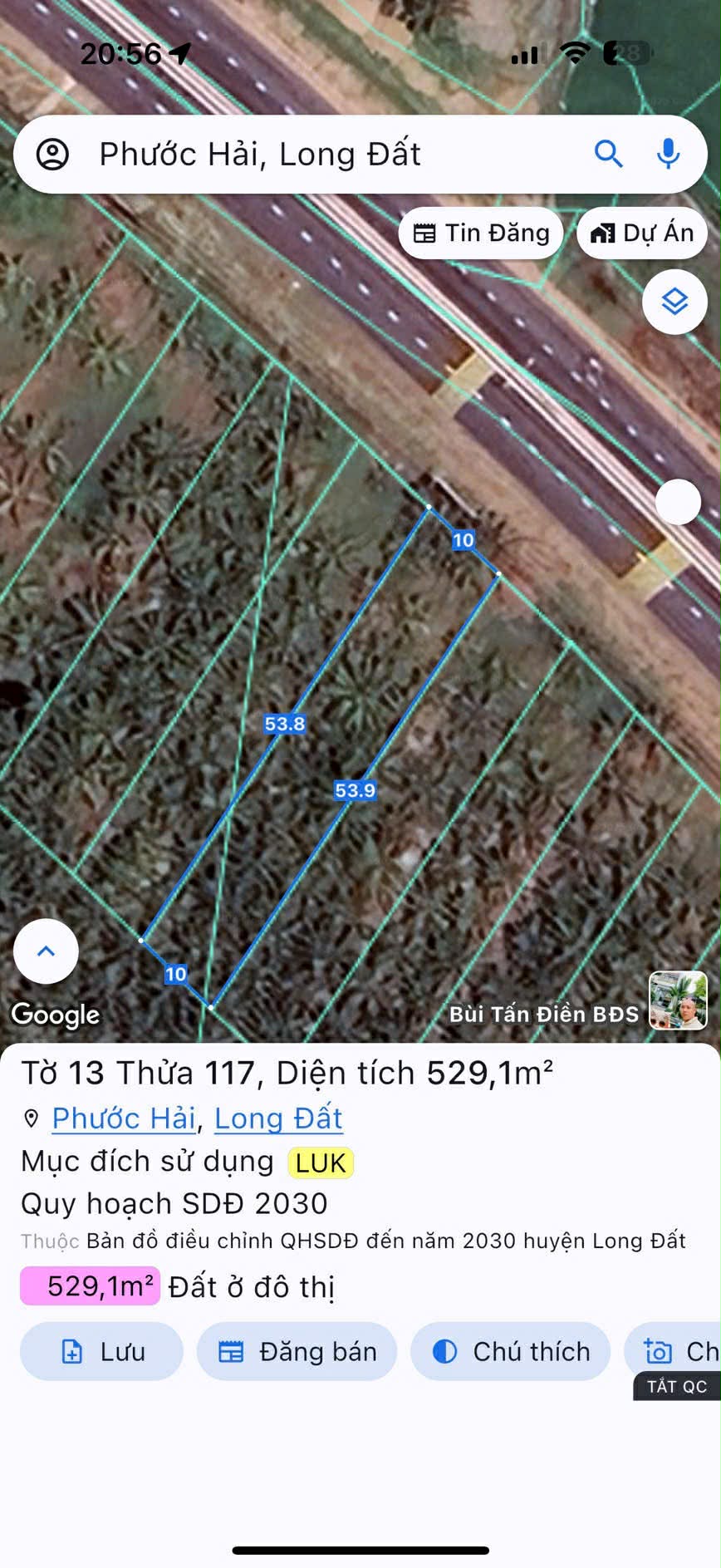Click the pink 529,1m² area swatch
721x1568 pixels.
tap(89, 1285)
